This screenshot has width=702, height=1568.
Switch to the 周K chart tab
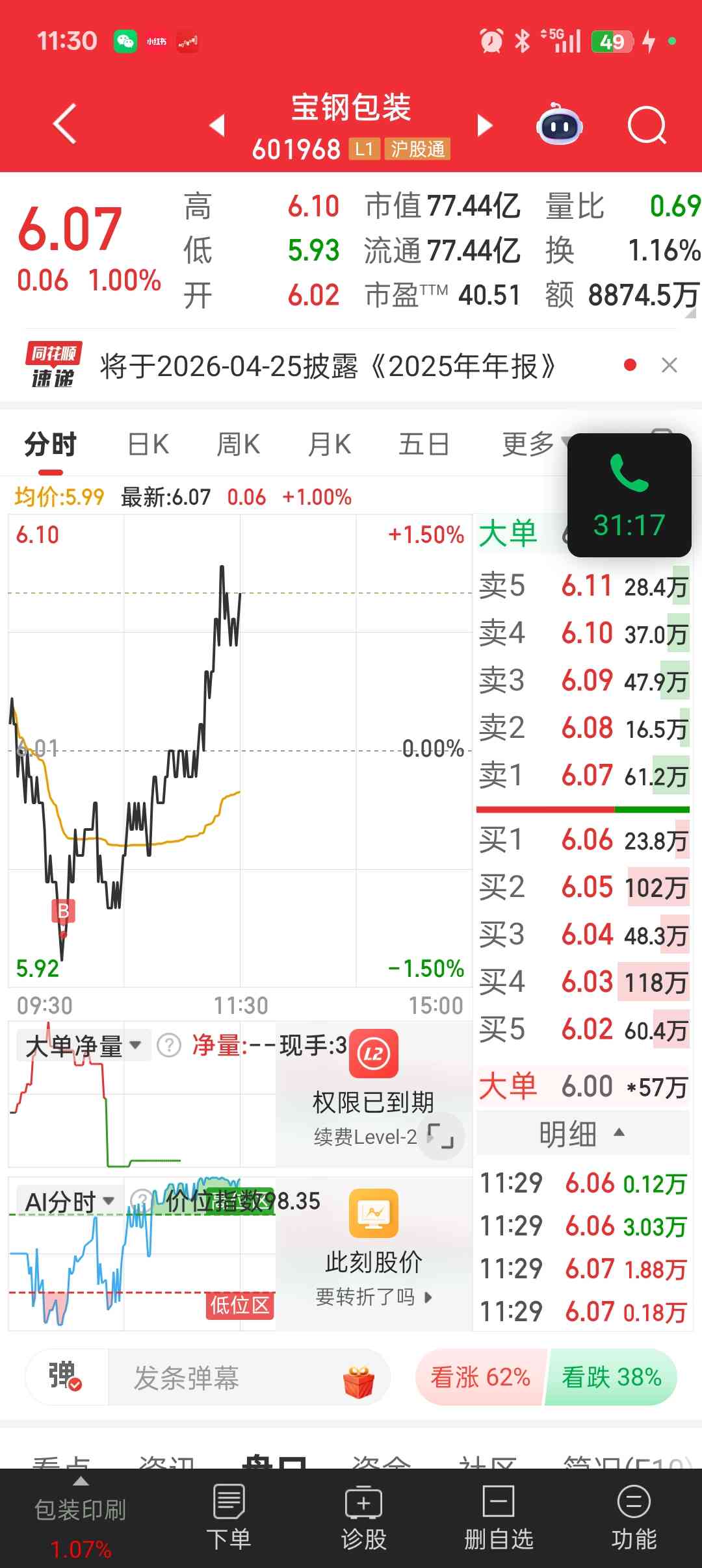coord(238,445)
